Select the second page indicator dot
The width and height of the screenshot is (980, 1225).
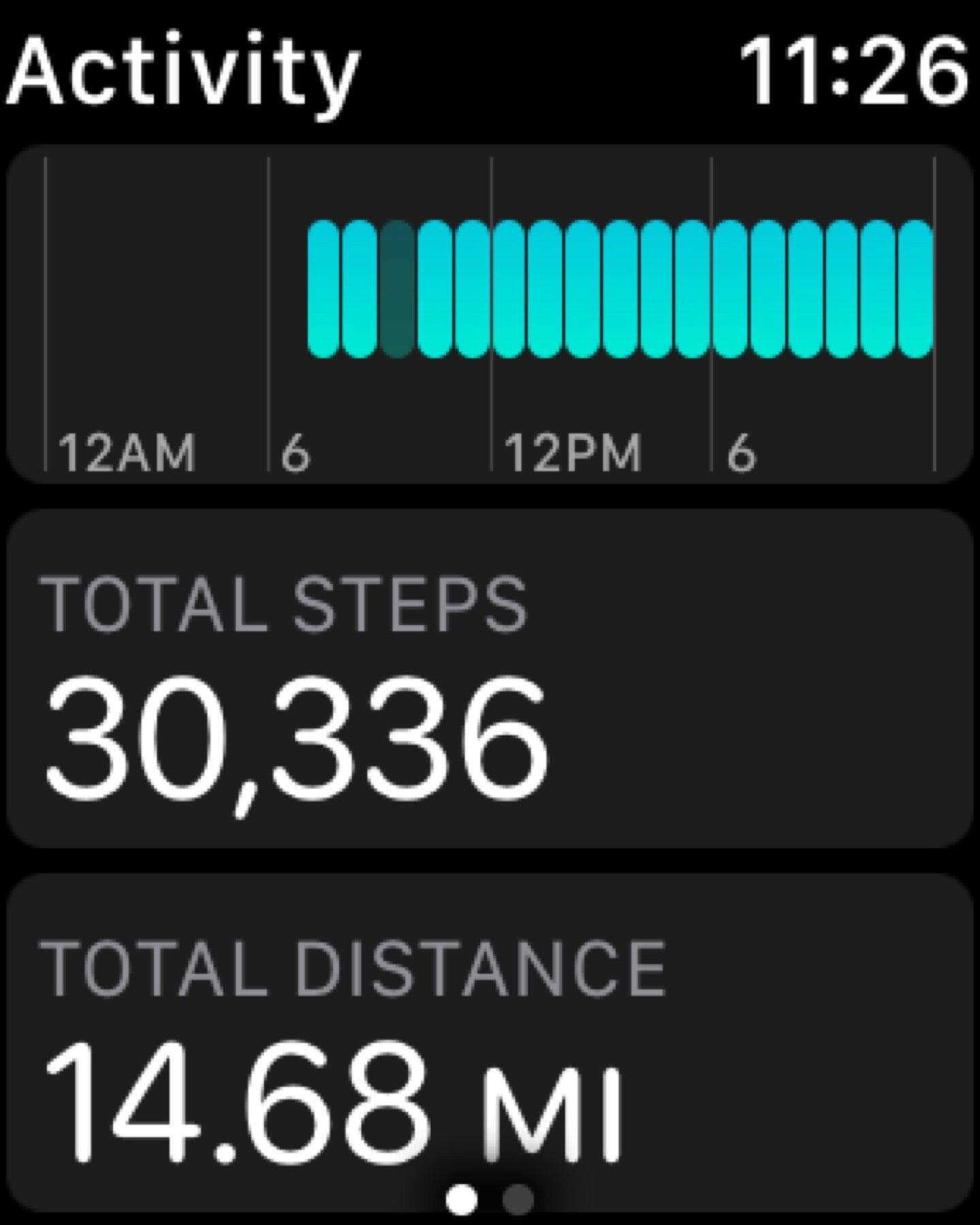coord(518,1199)
